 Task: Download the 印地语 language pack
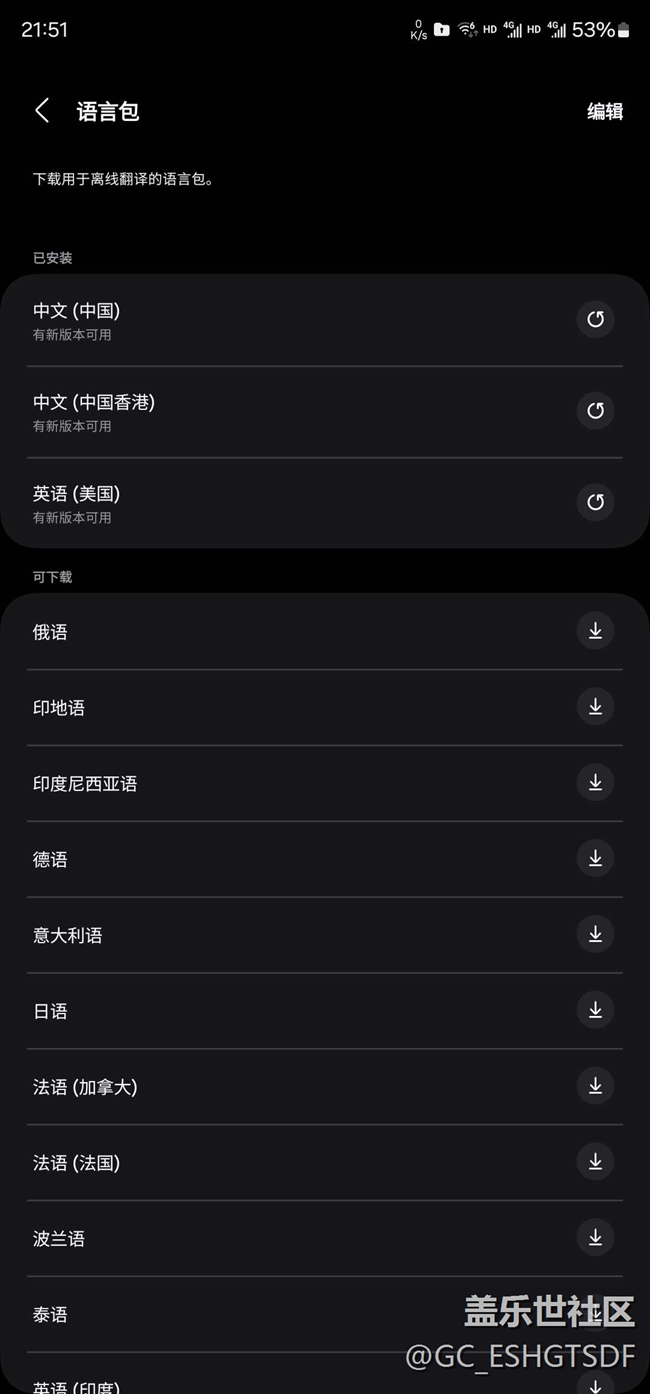[595, 707]
